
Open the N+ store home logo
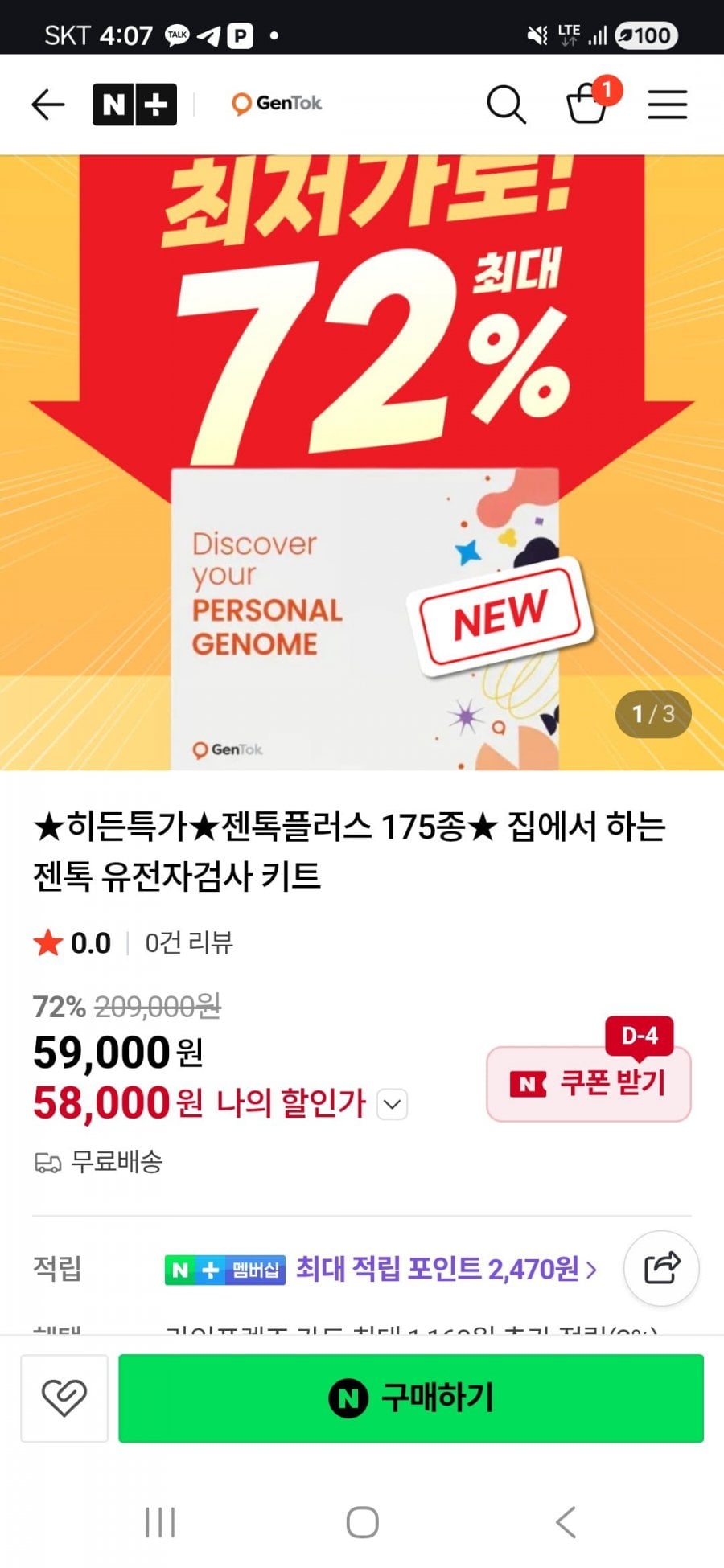point(134,105)
